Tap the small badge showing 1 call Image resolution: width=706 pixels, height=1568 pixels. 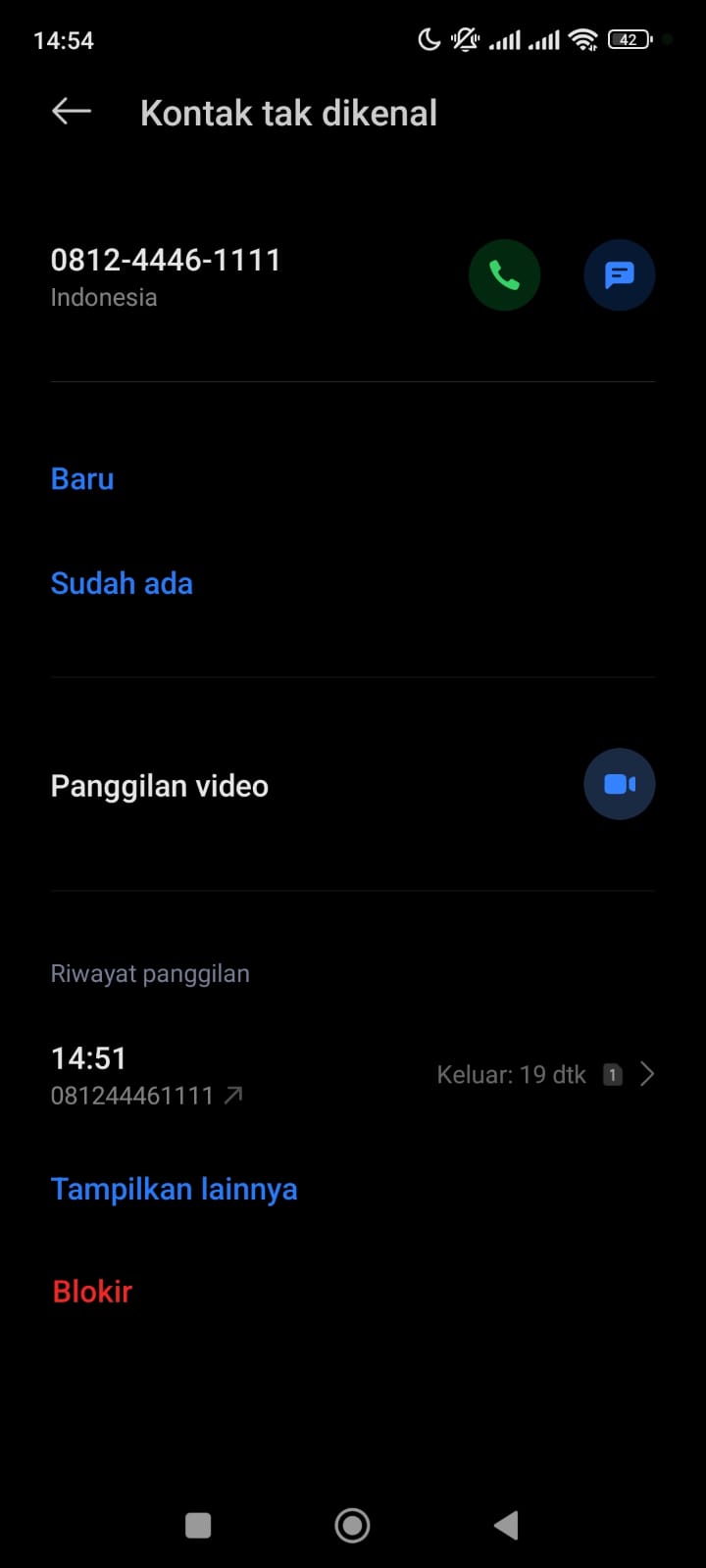[x=612, y=1074]
